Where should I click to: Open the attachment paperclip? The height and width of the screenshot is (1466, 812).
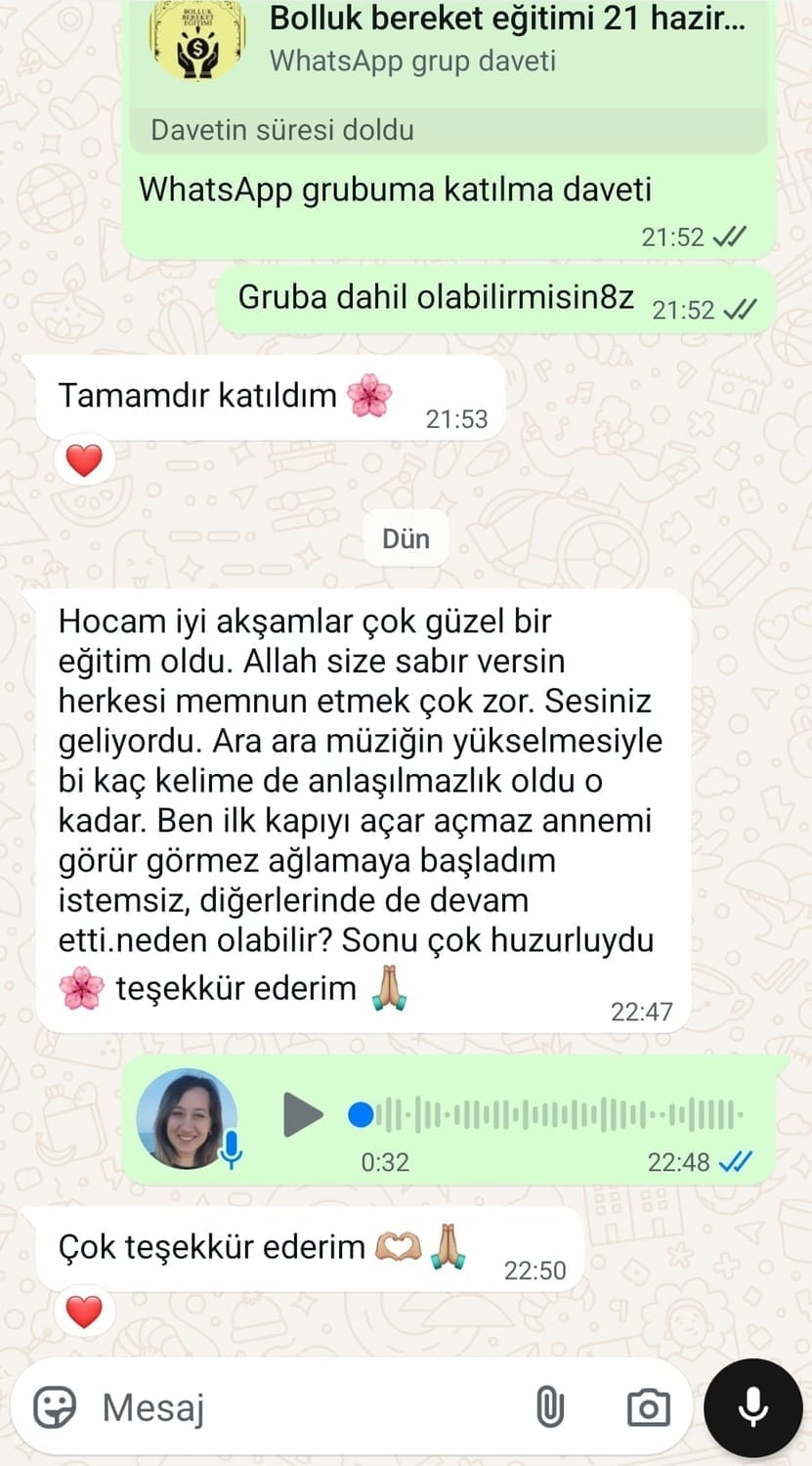click(x=550, y=1407)
